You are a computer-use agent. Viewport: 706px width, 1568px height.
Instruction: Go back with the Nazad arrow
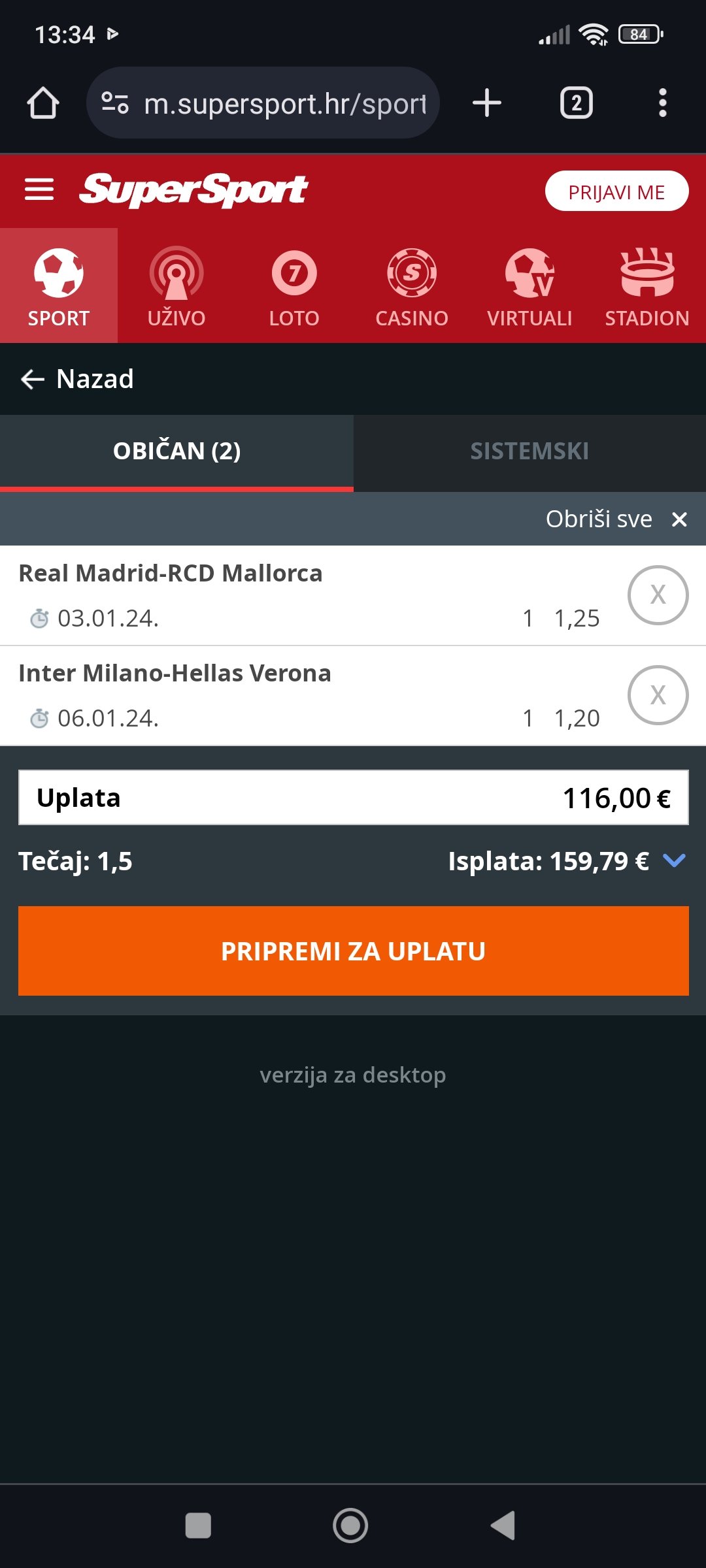tap(77, 379)
